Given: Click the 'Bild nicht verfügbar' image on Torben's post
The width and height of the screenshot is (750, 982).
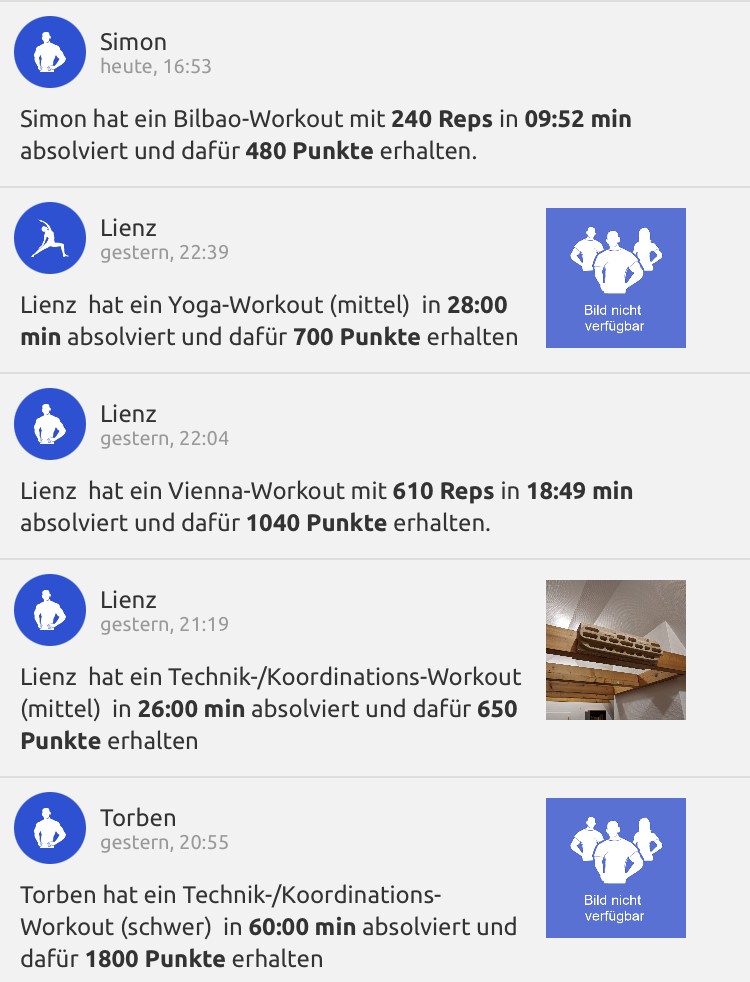Looking at the screenshot, I should coord(616,868).
